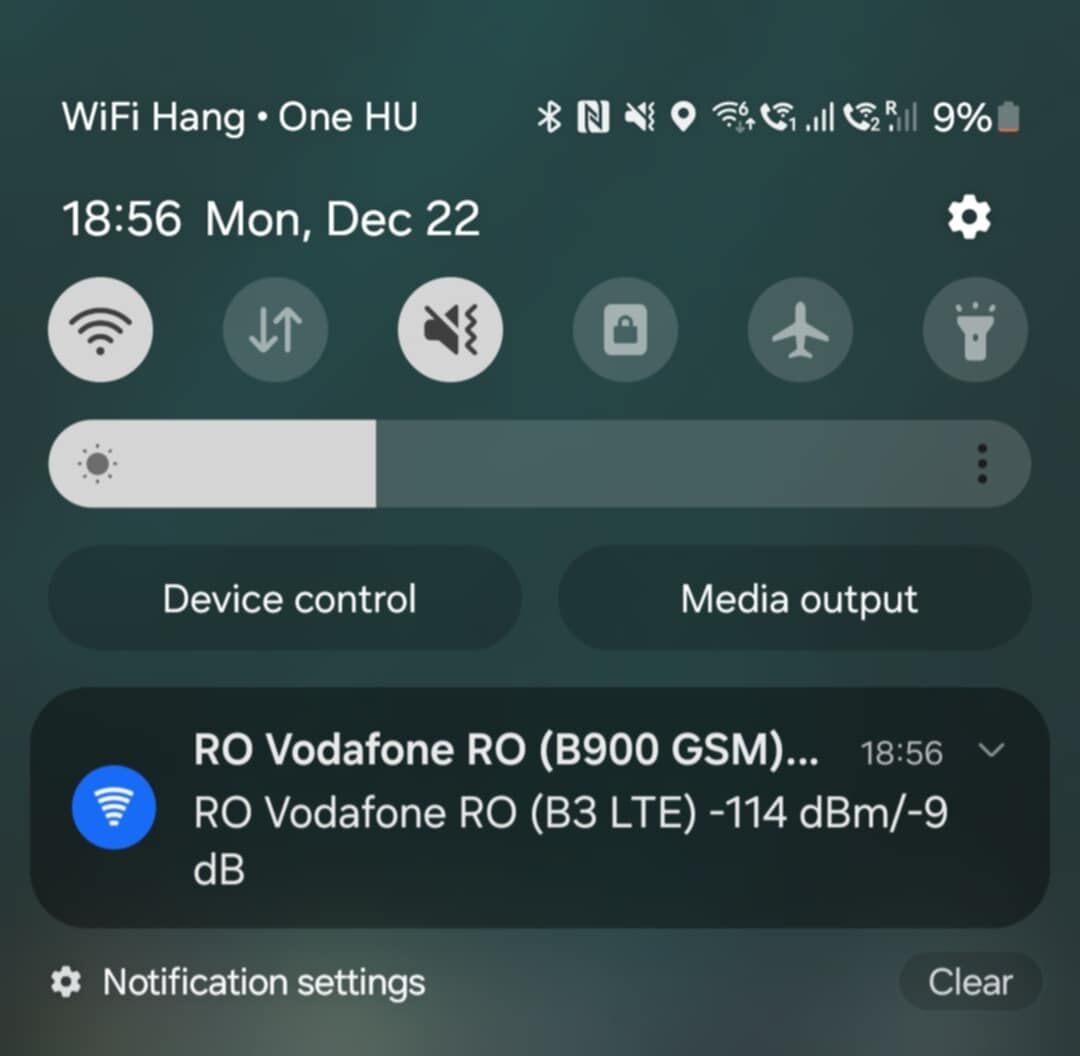Open brightness options three-dot menu
This screenshot has height=1056, width=1080.
click(982, 464)
